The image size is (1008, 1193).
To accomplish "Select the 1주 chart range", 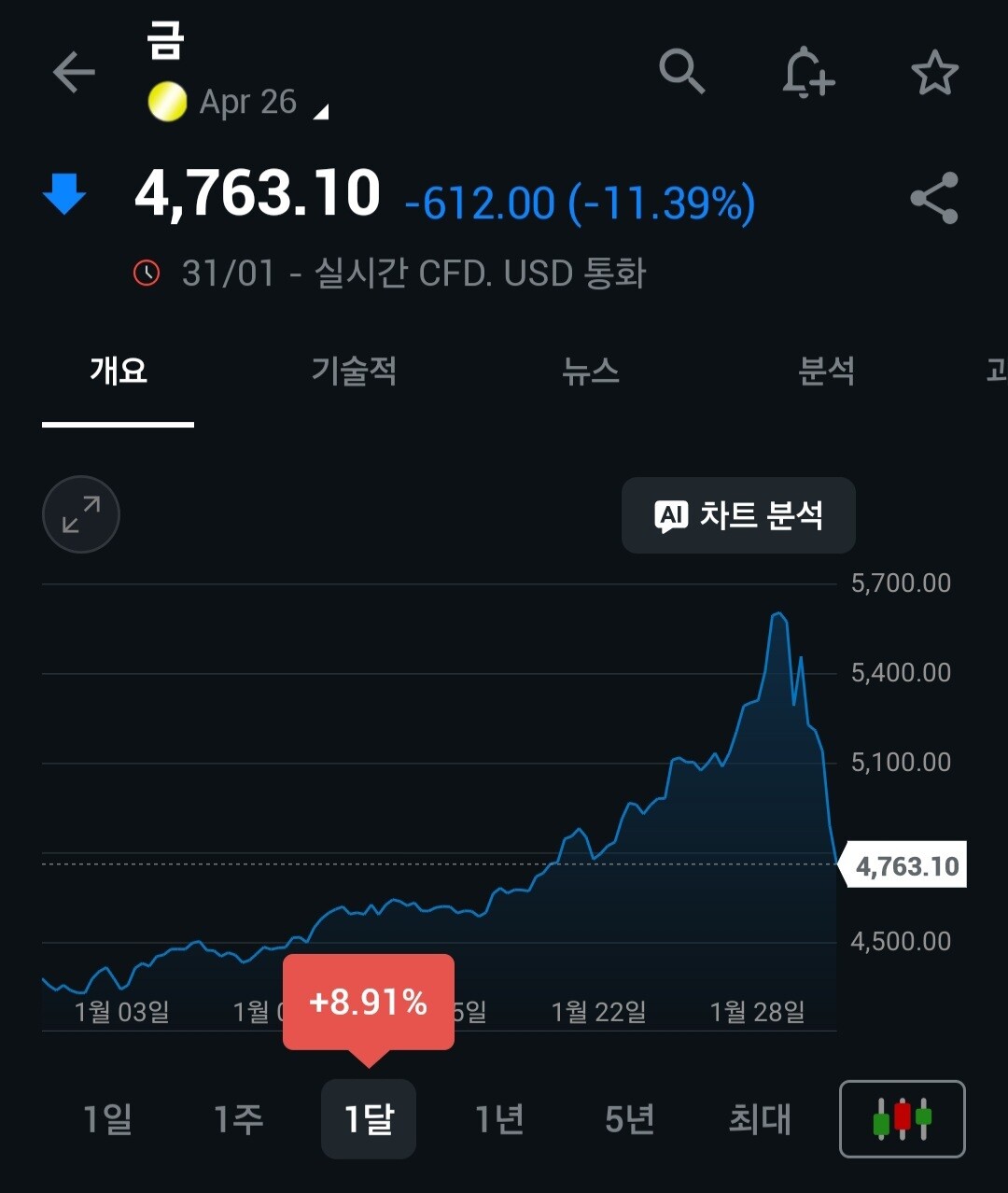I will [x=238, y=1118].
